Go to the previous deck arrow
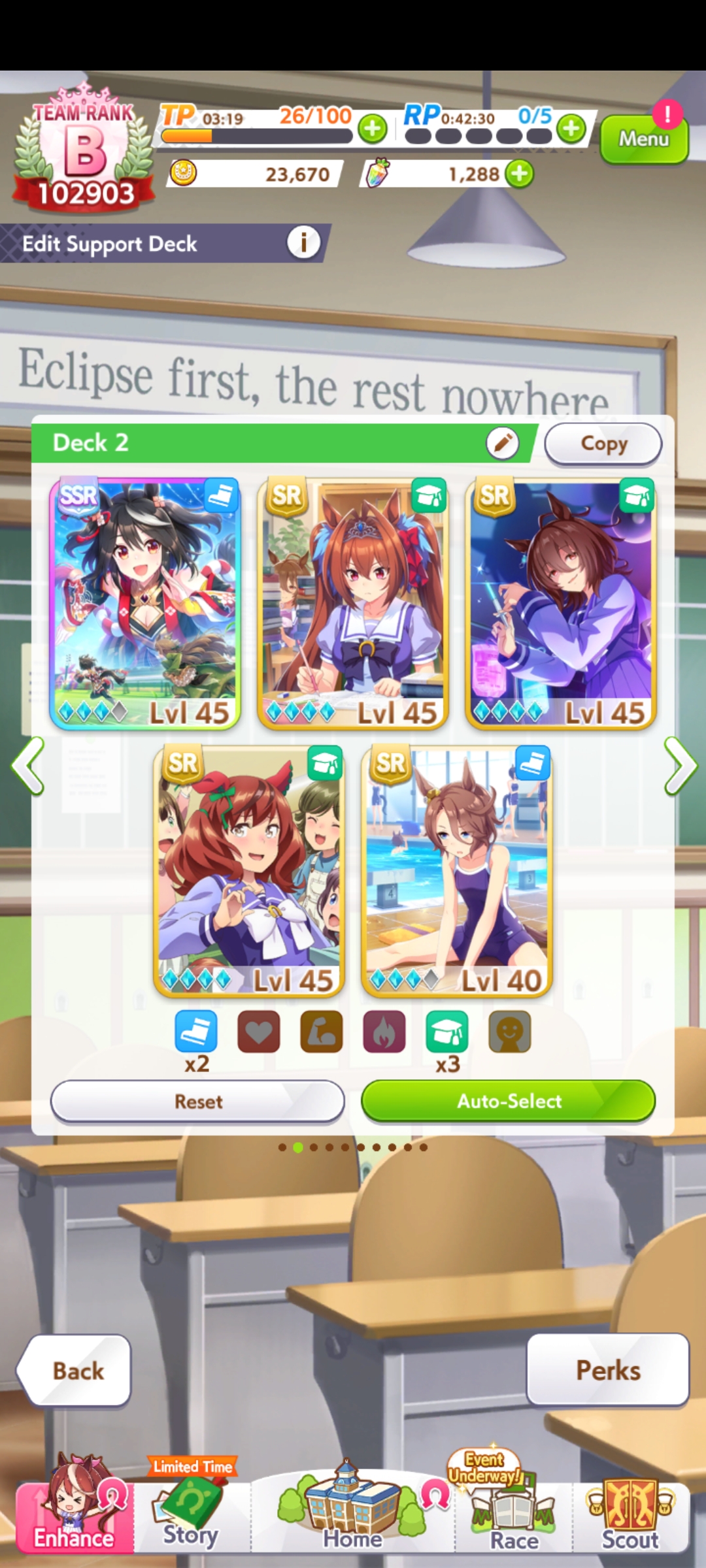Image resolution: width=706 pixels, height=1568 pixels. (x=27, y=766)
